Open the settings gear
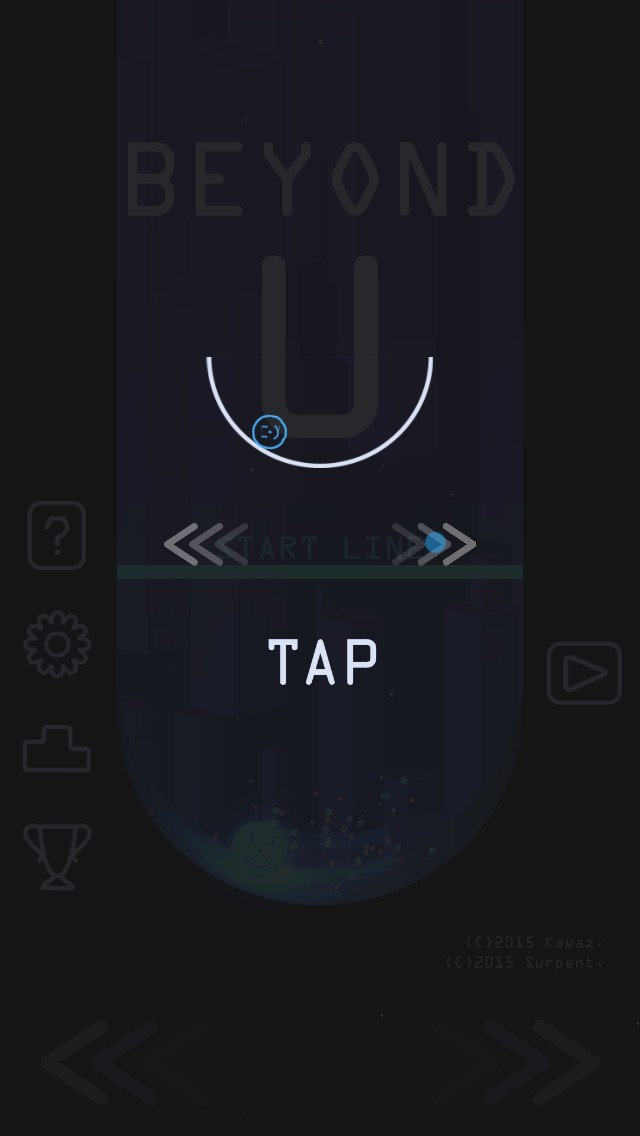The image size is (640, 1136). pyautogui.click(x=57, y=644)
